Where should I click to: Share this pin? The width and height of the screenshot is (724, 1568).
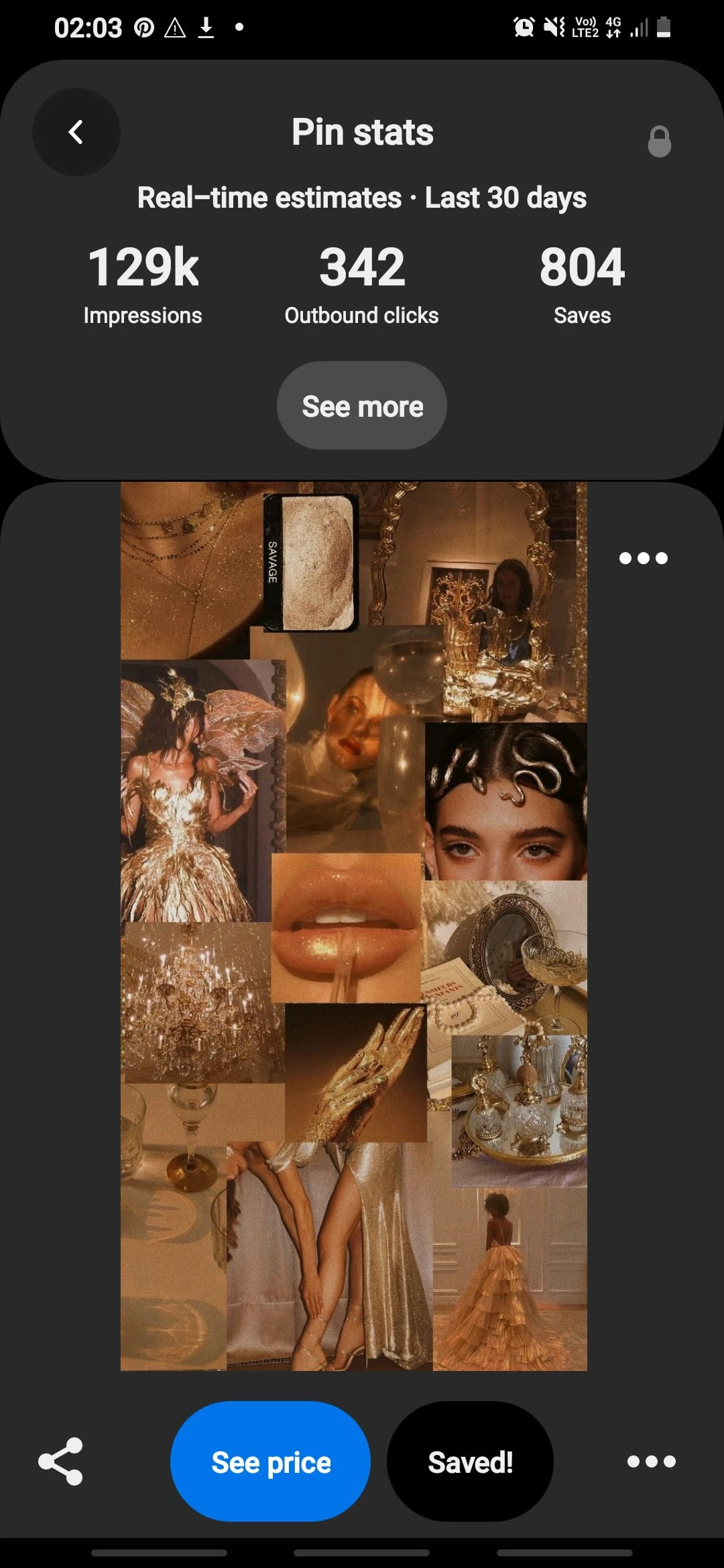(60, 1461)
